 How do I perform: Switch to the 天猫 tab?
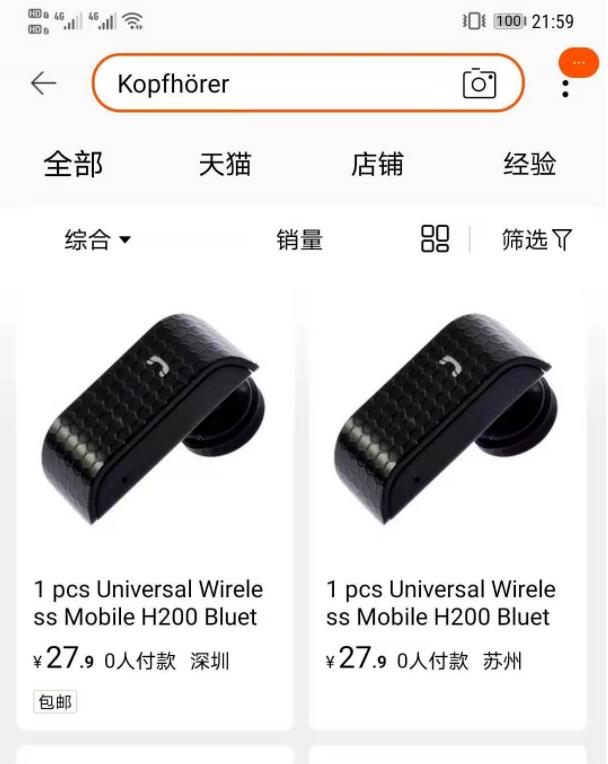coord(225,164)
